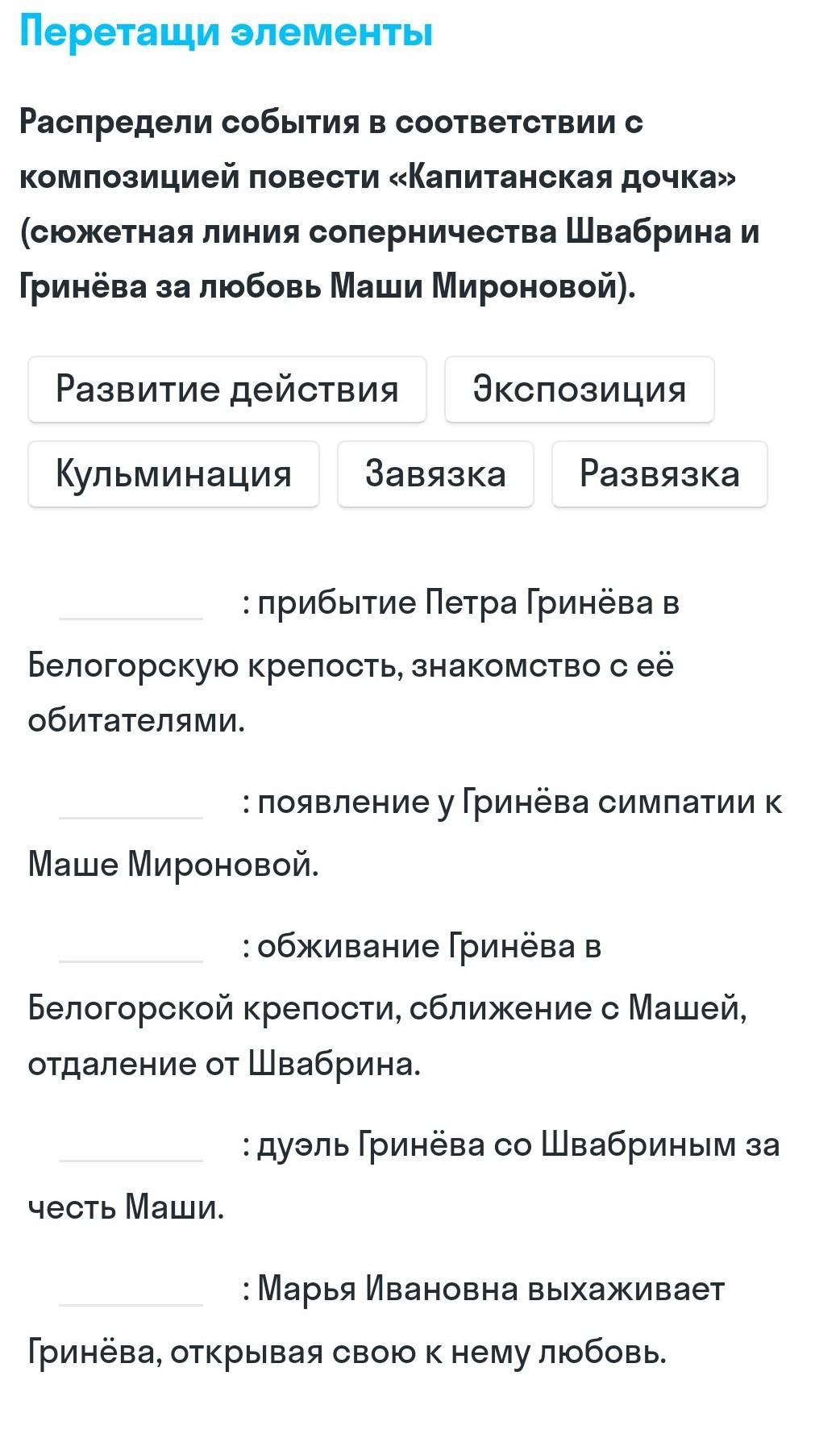Image resolution: width=840 pixels, height=1455 pixels.
Task: Tap the blank before «появление у Гринёва симпатии»
Action: click(x=131, y=803)
